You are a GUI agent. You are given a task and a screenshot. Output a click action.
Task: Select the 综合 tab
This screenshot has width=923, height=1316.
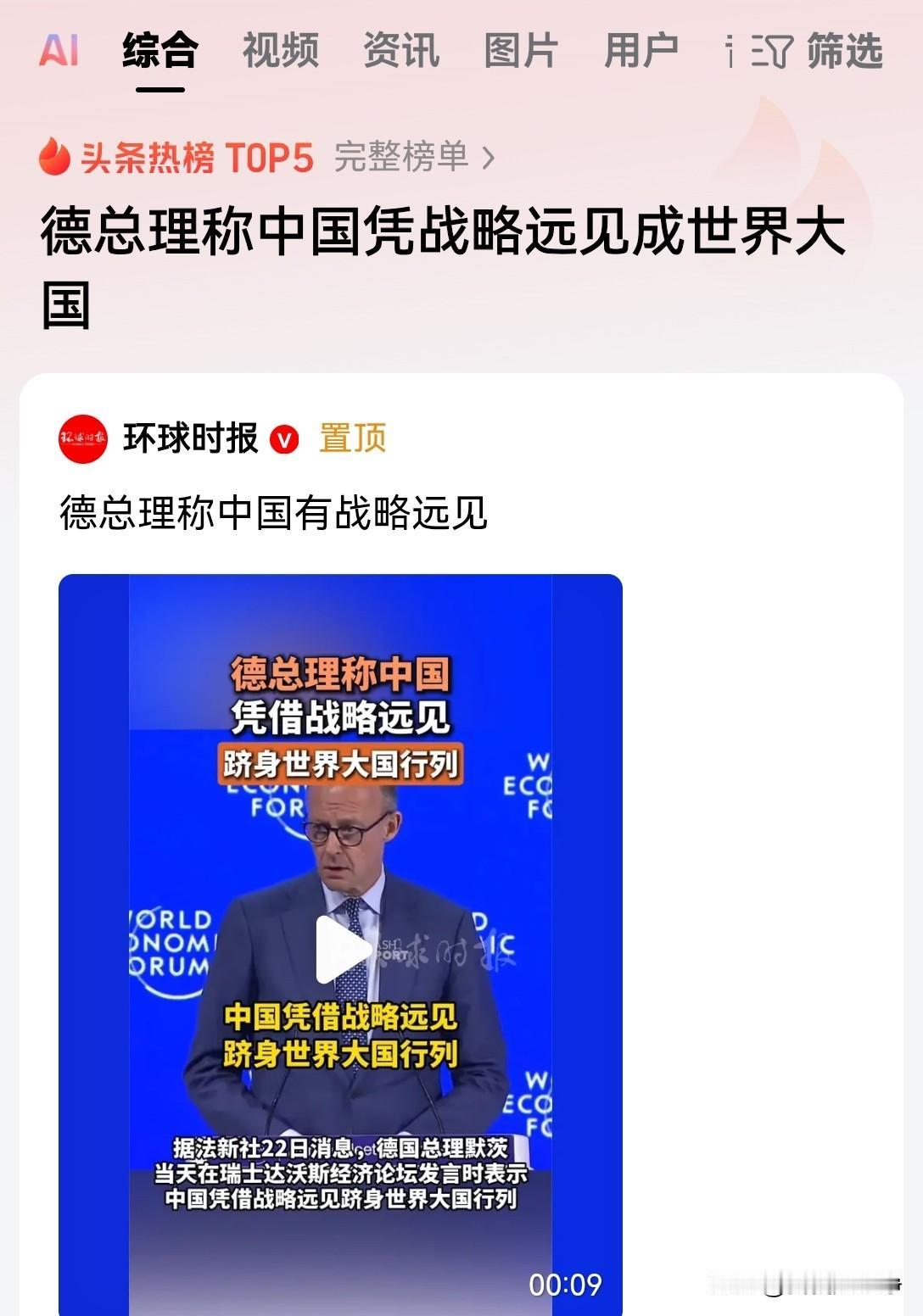tap(161, 53)
